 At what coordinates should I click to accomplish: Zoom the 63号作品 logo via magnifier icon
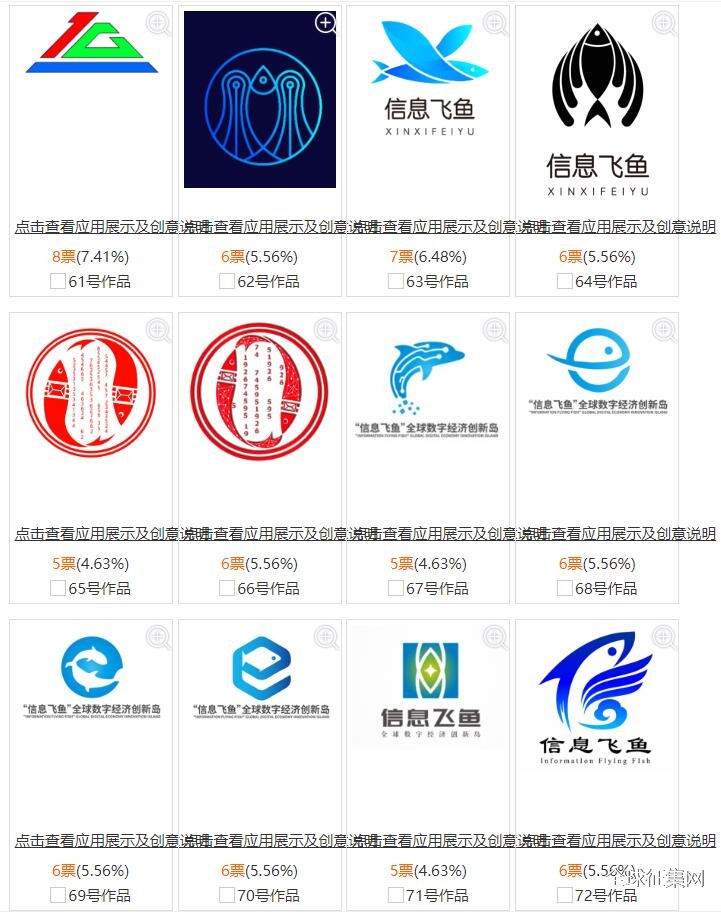coord(495,24)
